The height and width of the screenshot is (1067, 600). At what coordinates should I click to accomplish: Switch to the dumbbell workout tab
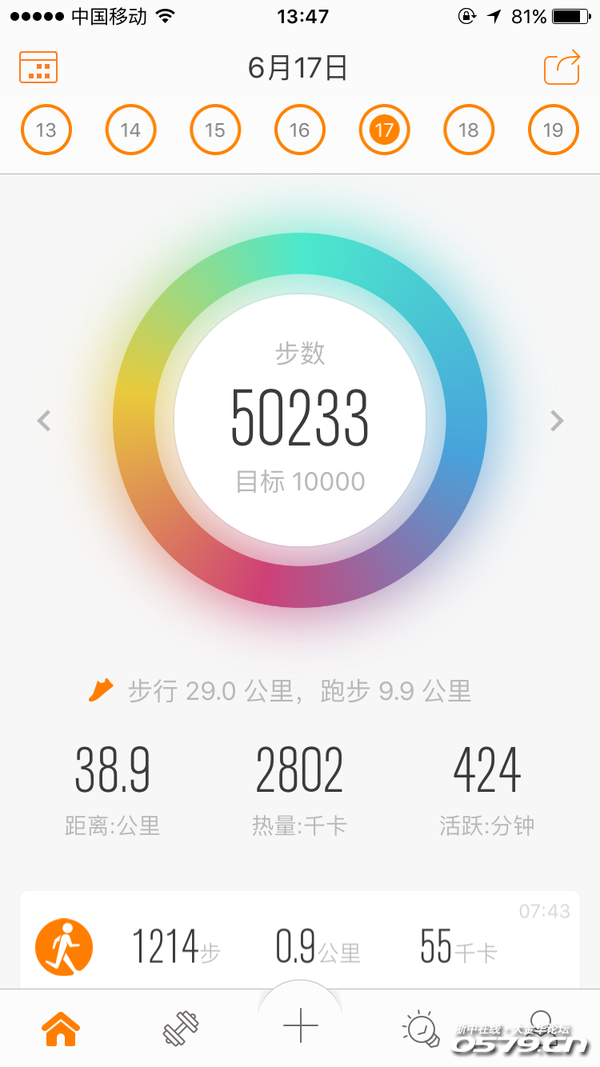[181, 1029]
